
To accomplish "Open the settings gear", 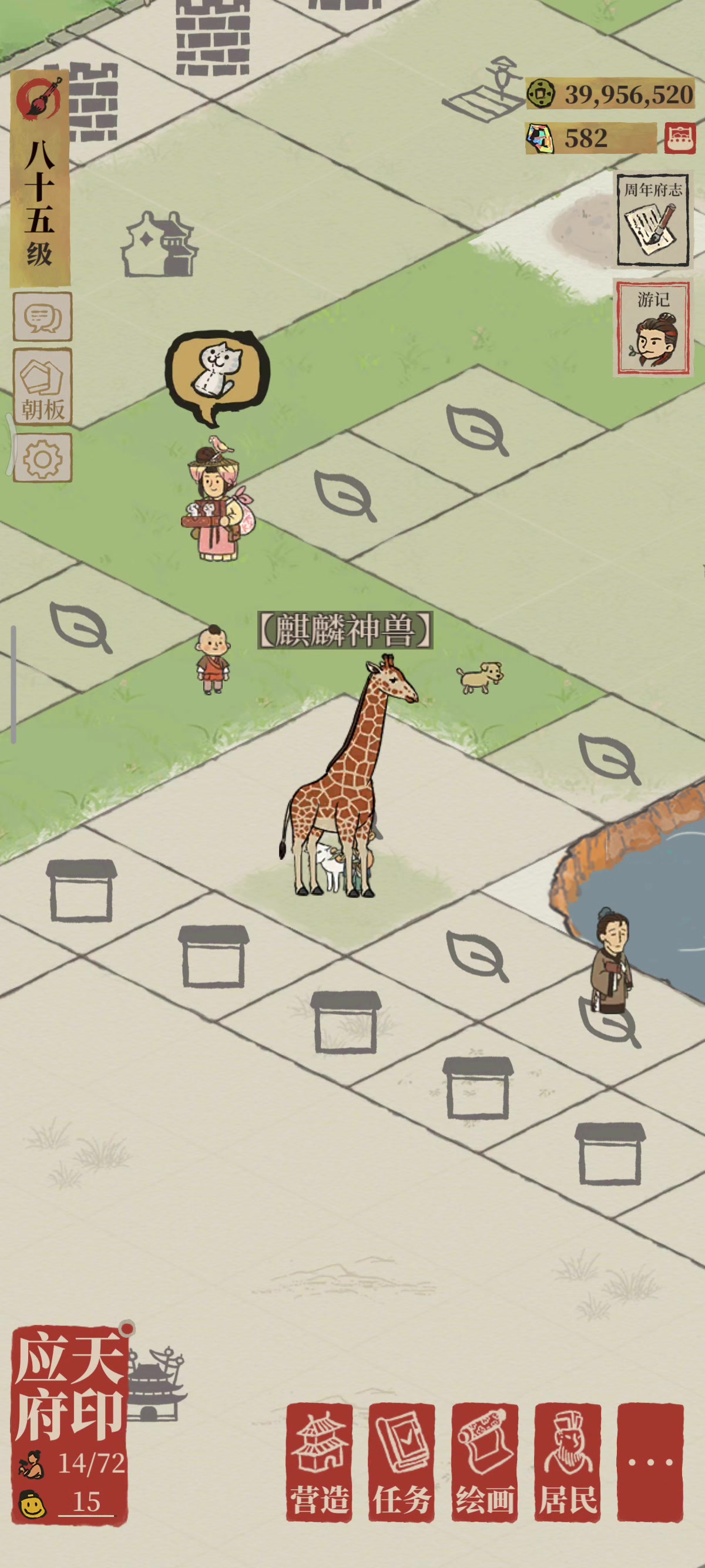I will pyautogui.click(x=43, y=457).
